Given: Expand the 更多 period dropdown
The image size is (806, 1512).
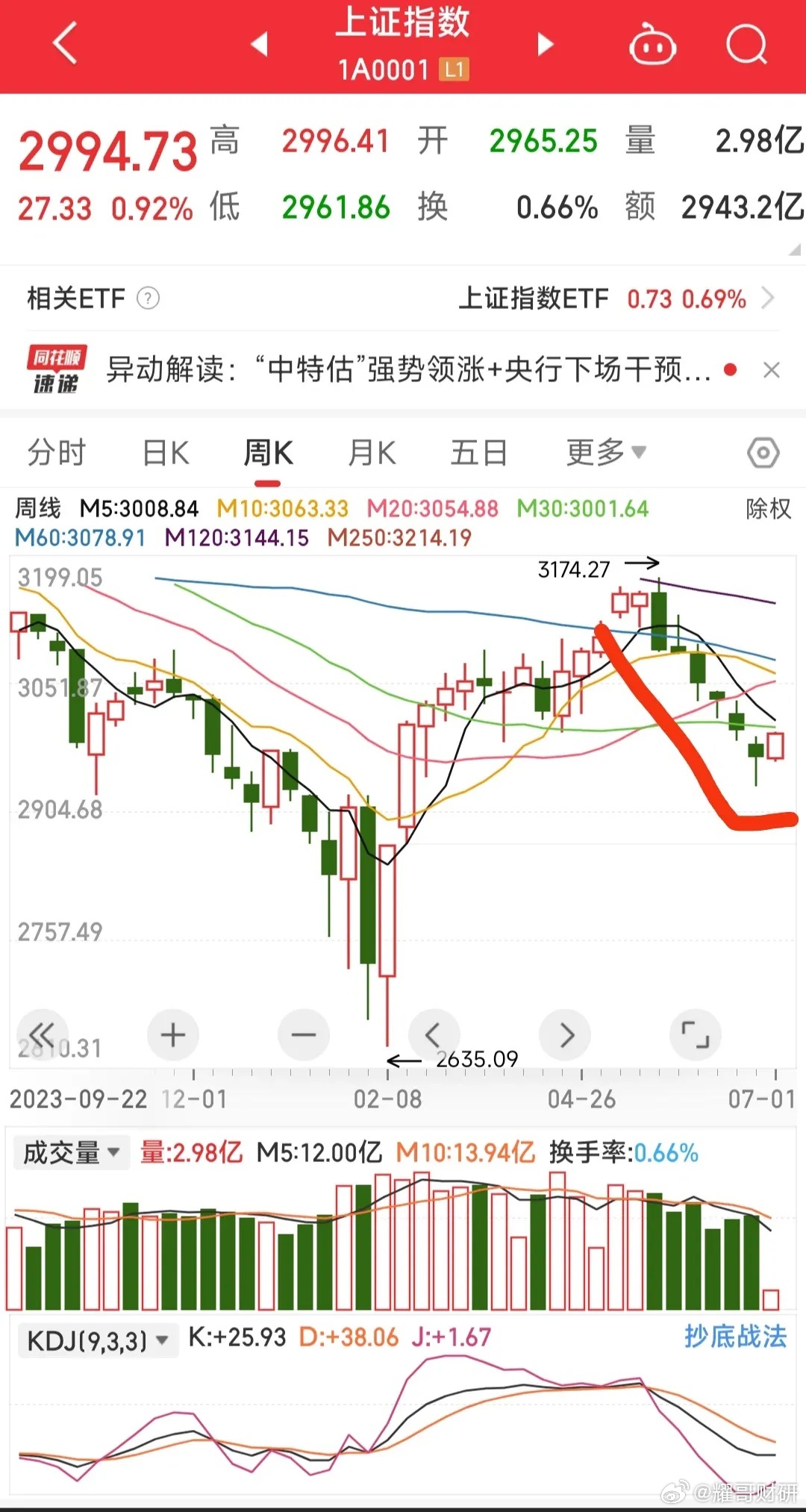Looking at the screenshot, I should [606, 452].
